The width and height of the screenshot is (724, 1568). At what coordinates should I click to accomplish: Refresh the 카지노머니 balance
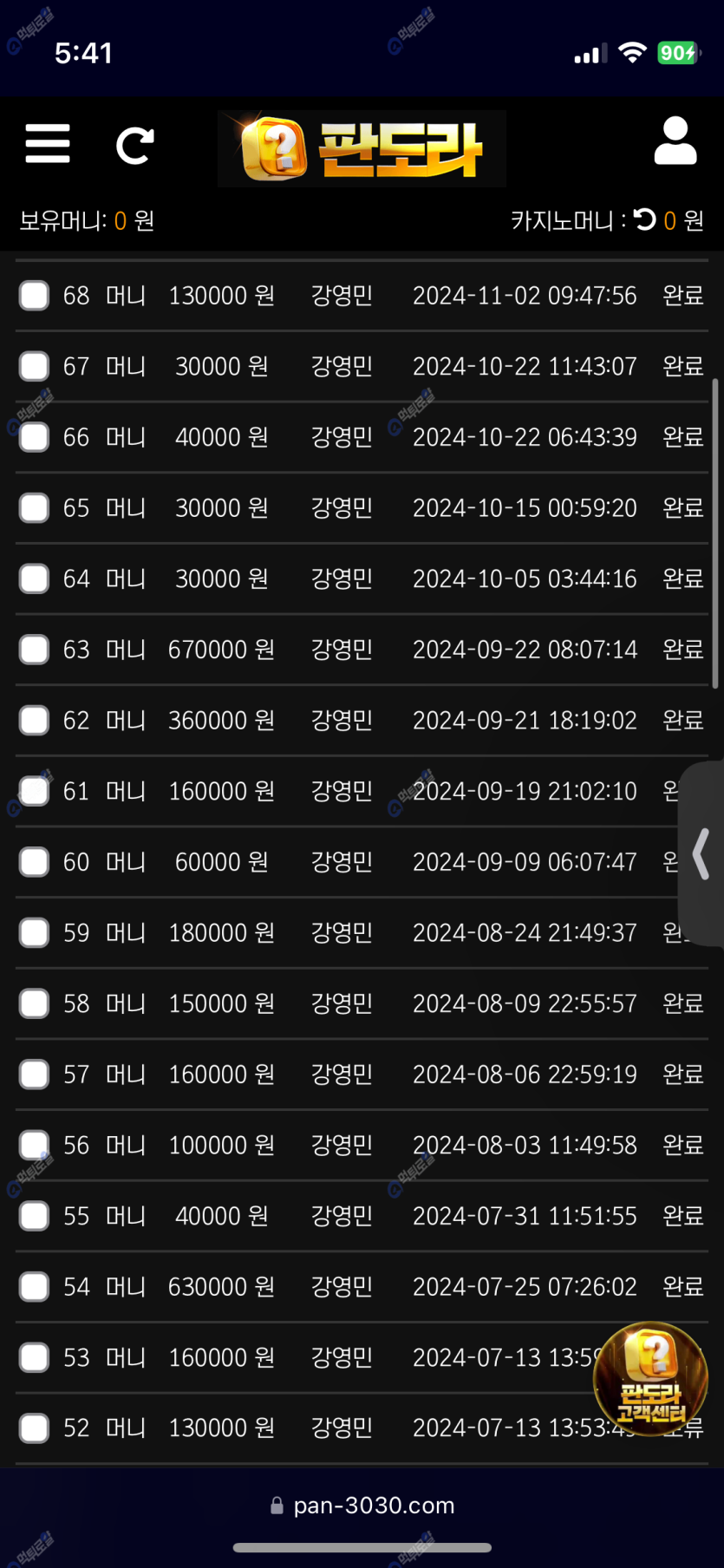[644, 219]
